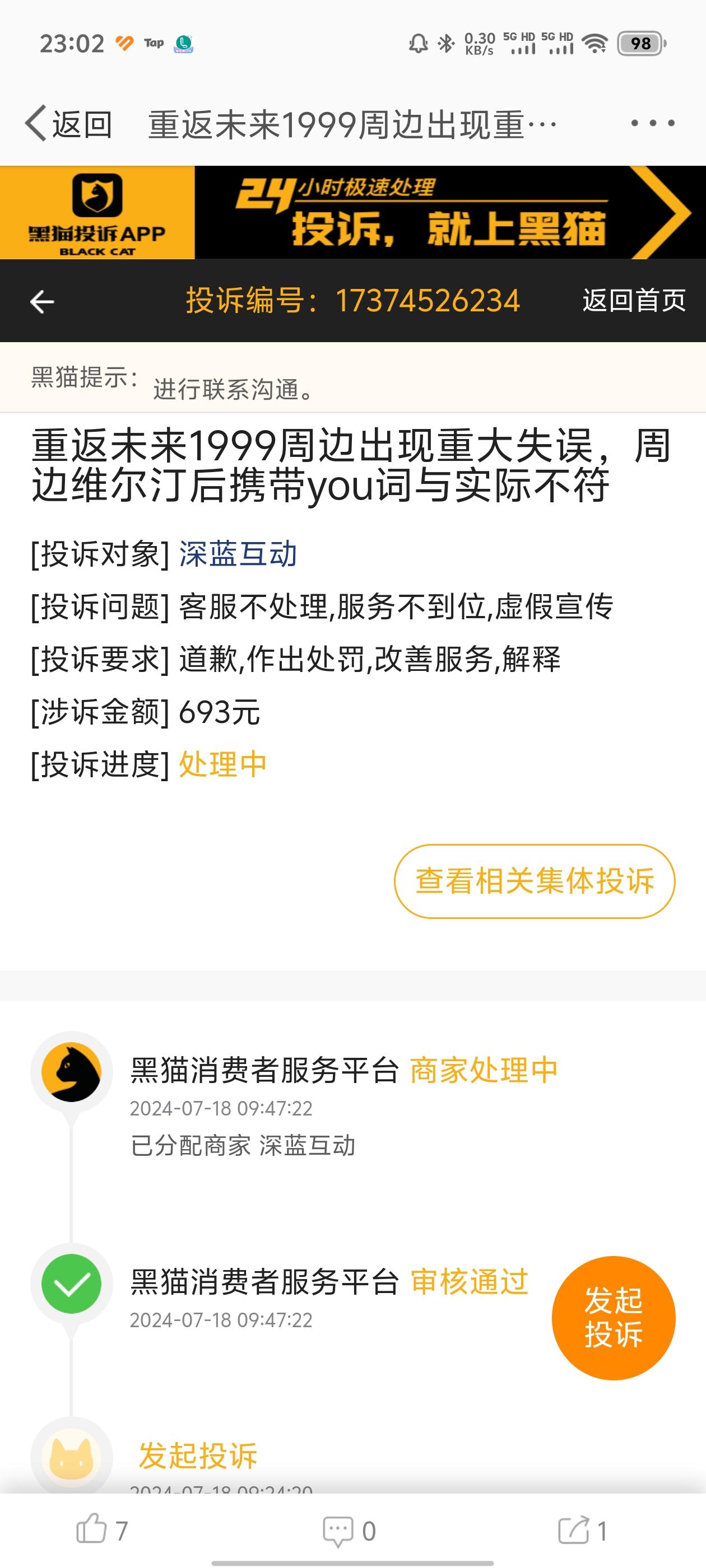706x1568 pixels.
Task: Open the comments icon
Action: tap(338, 1530)
